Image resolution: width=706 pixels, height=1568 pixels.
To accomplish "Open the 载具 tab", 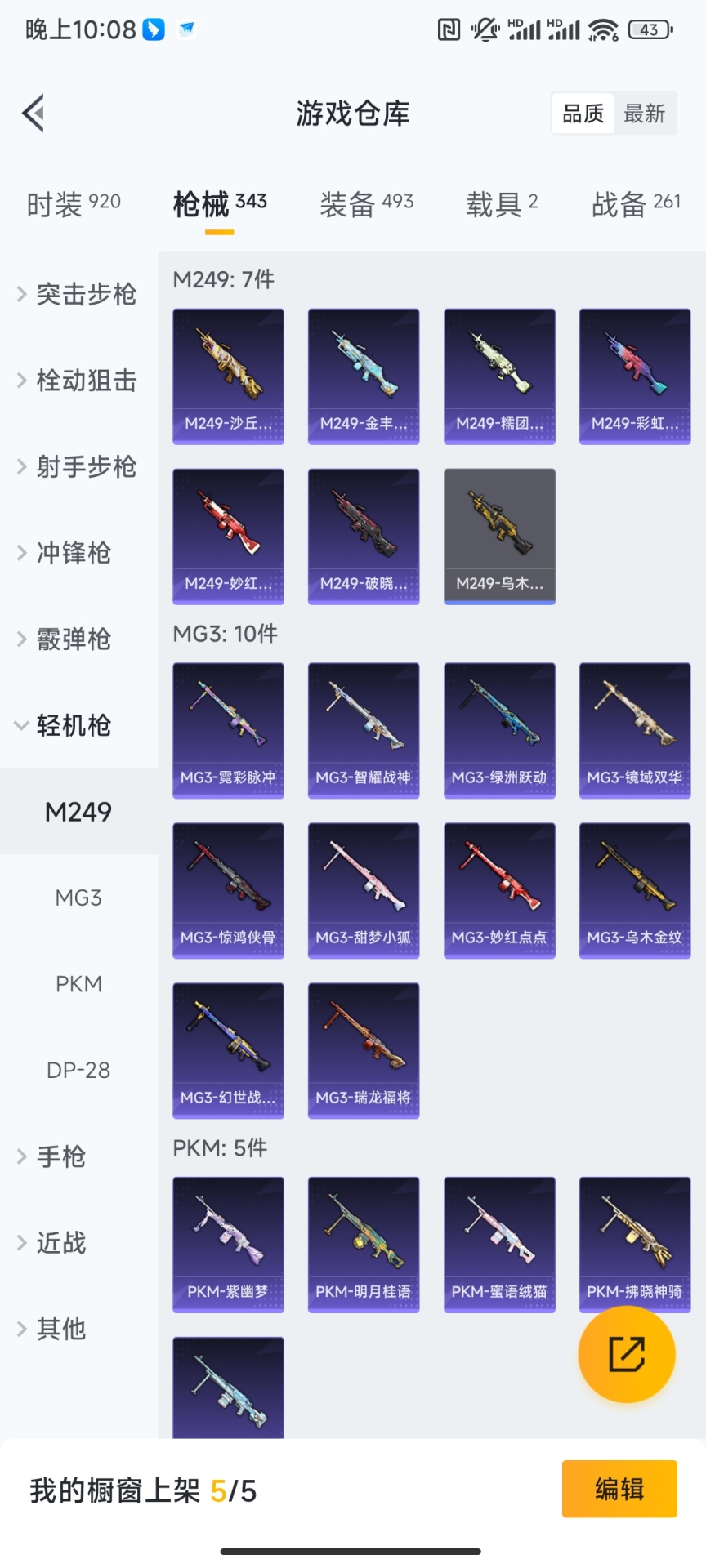I will pyautogui.click(x=502, y=203).
